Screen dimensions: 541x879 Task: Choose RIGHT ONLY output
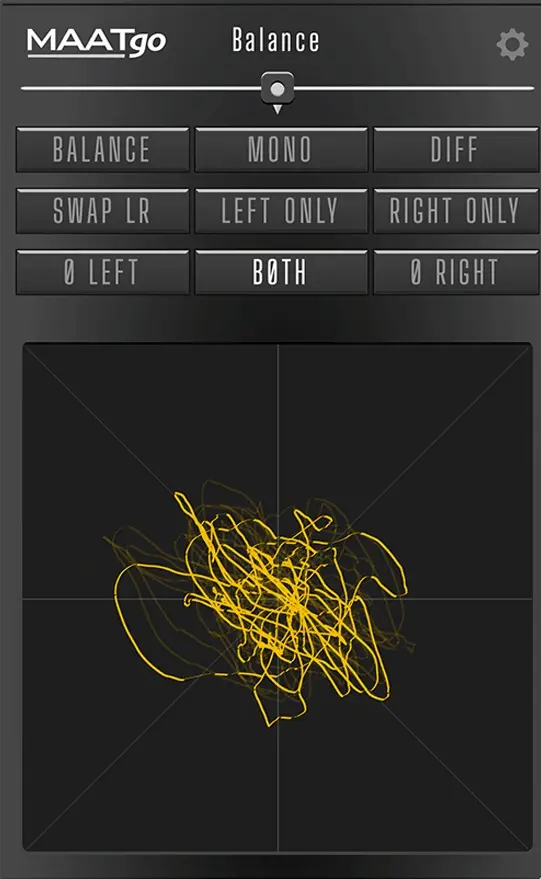click(455, 211)
